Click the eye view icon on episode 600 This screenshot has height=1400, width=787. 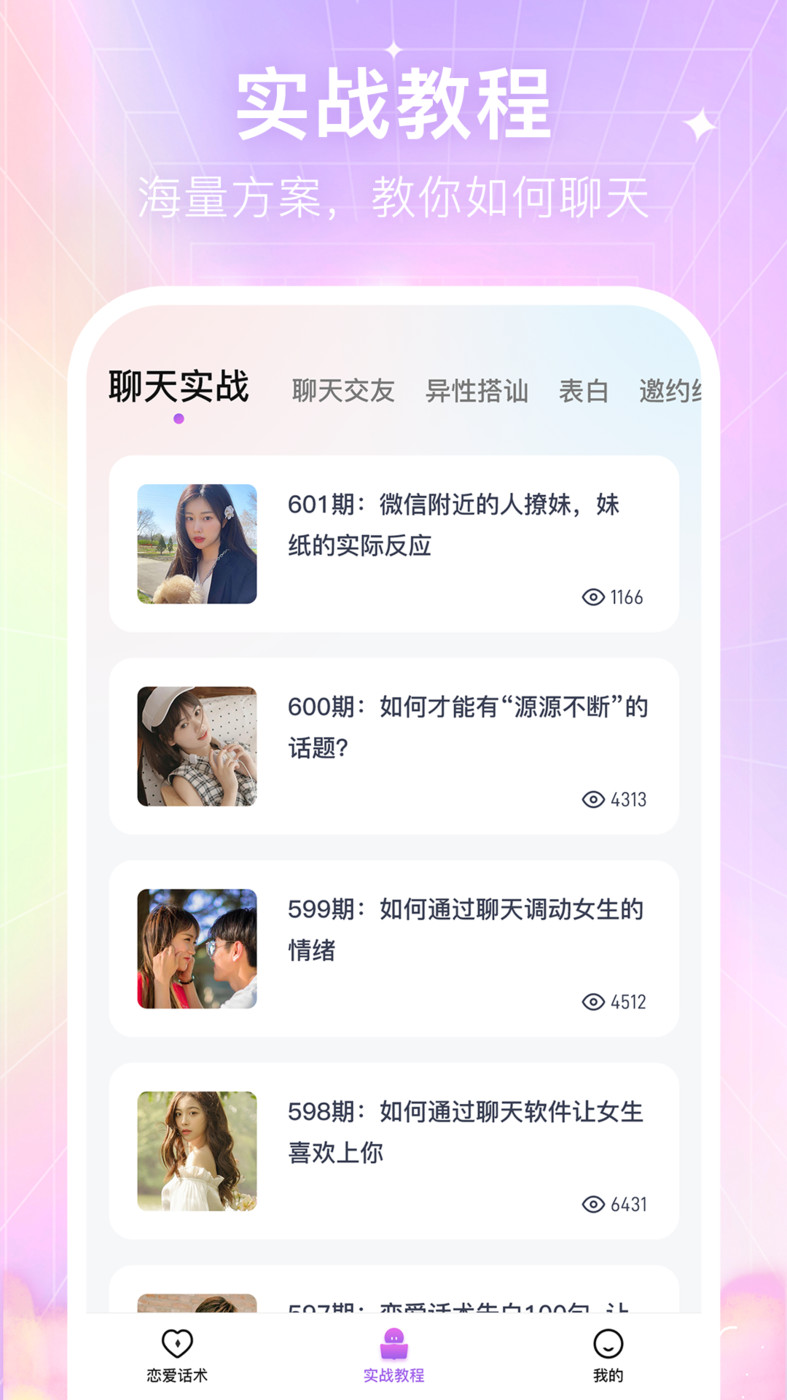tap(592, 800)
